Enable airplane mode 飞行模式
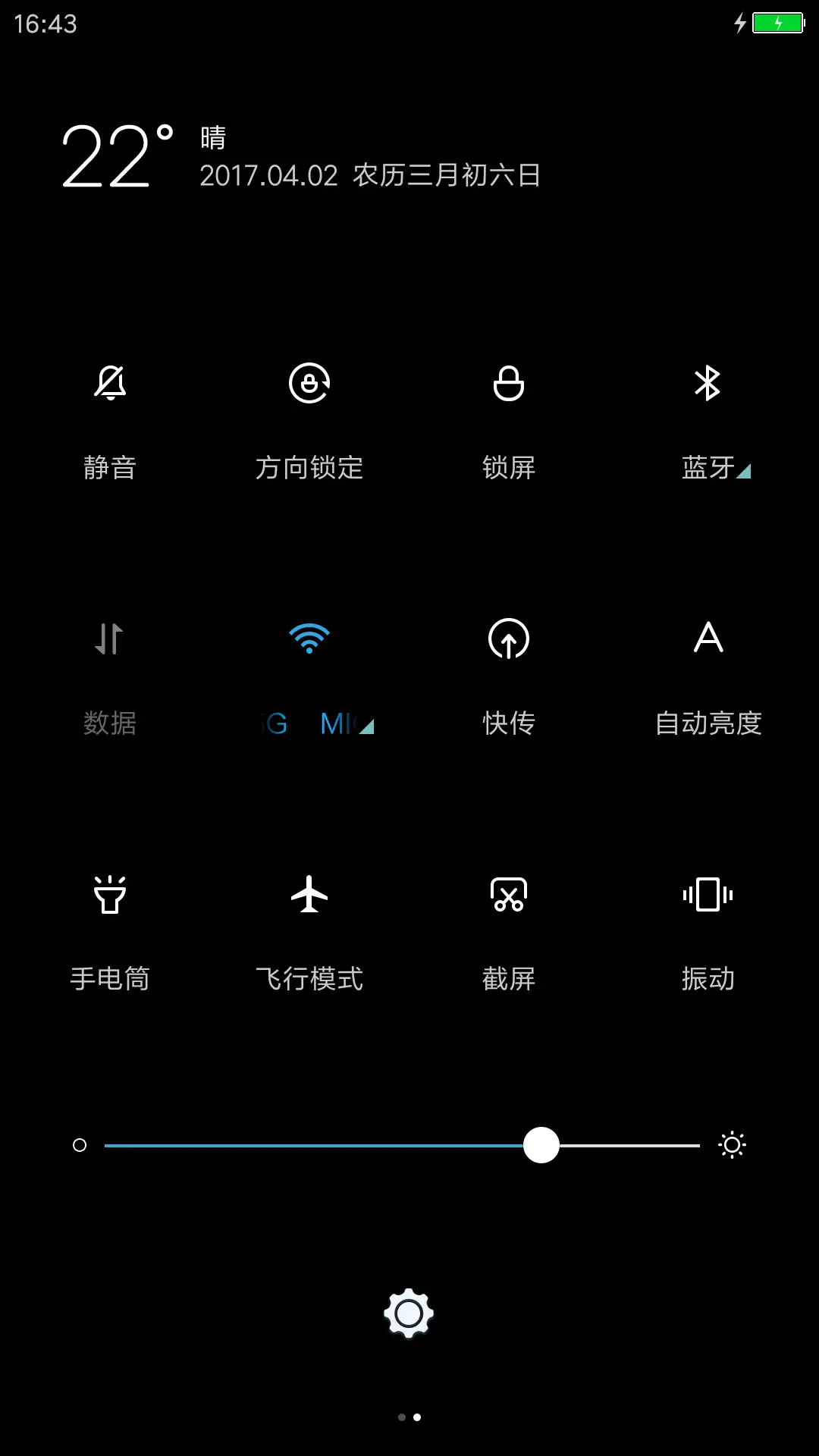The width and height of the screenshot is (819, 1456). click(x=309, y=897)
